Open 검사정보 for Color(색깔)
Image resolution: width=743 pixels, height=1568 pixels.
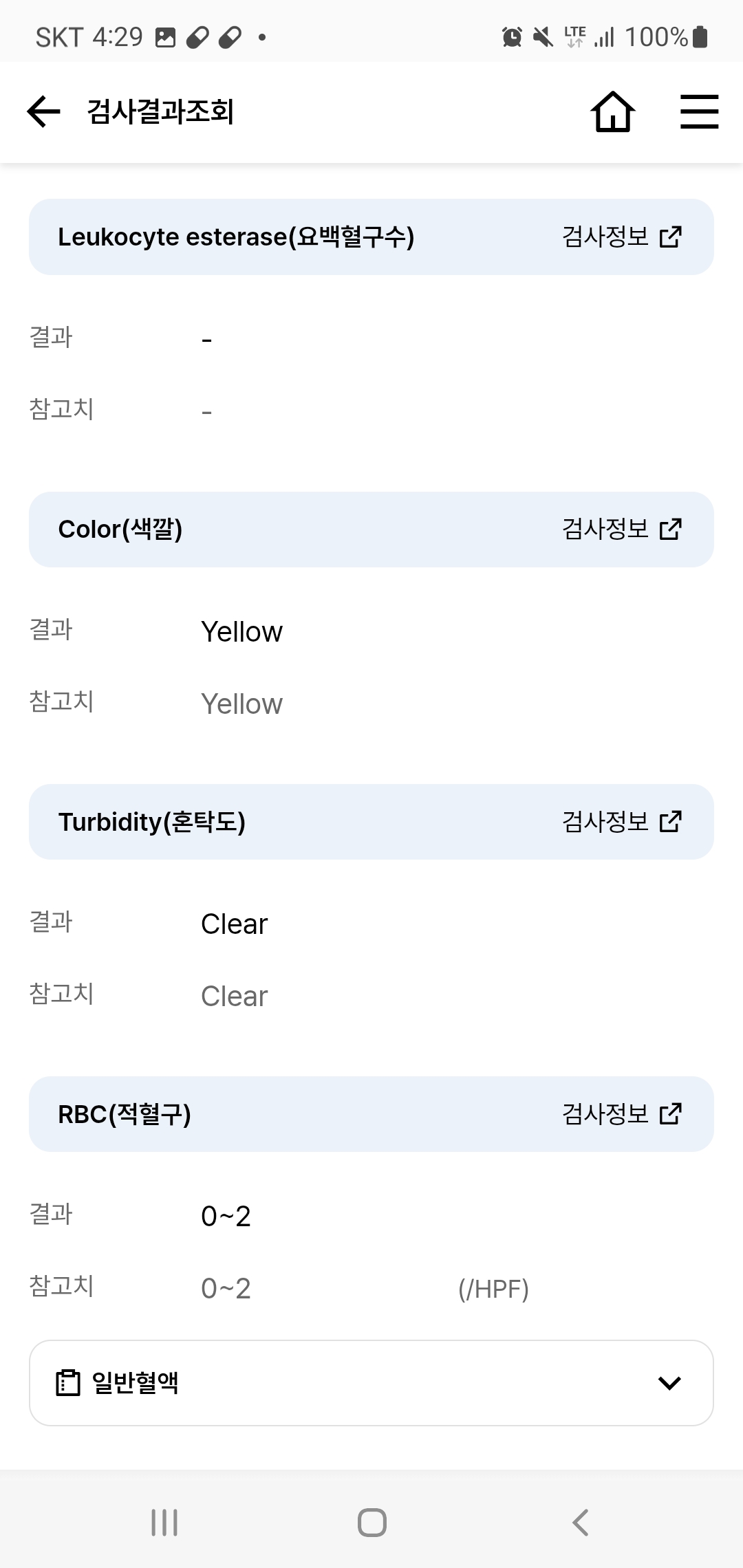click(x=621, y=530)
